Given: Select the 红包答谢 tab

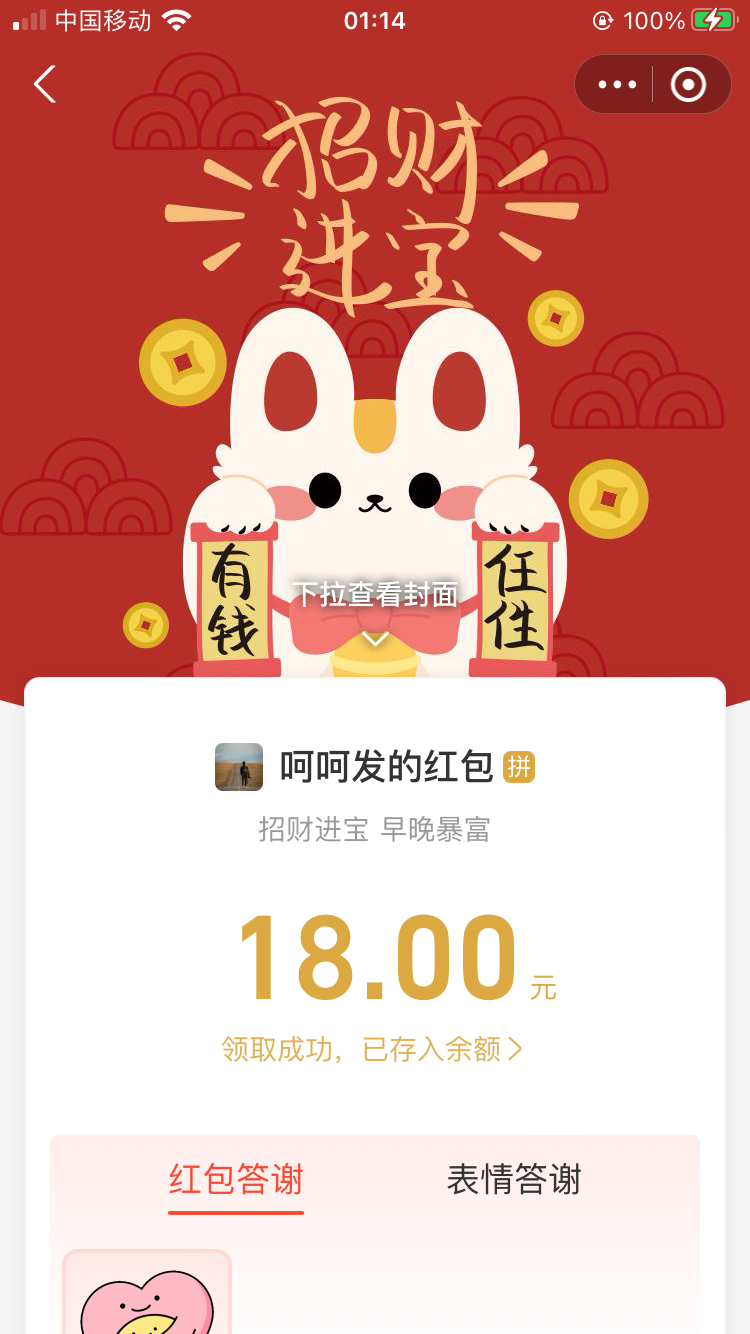Looking at the screenshot, I should [x=236, y=1180].
